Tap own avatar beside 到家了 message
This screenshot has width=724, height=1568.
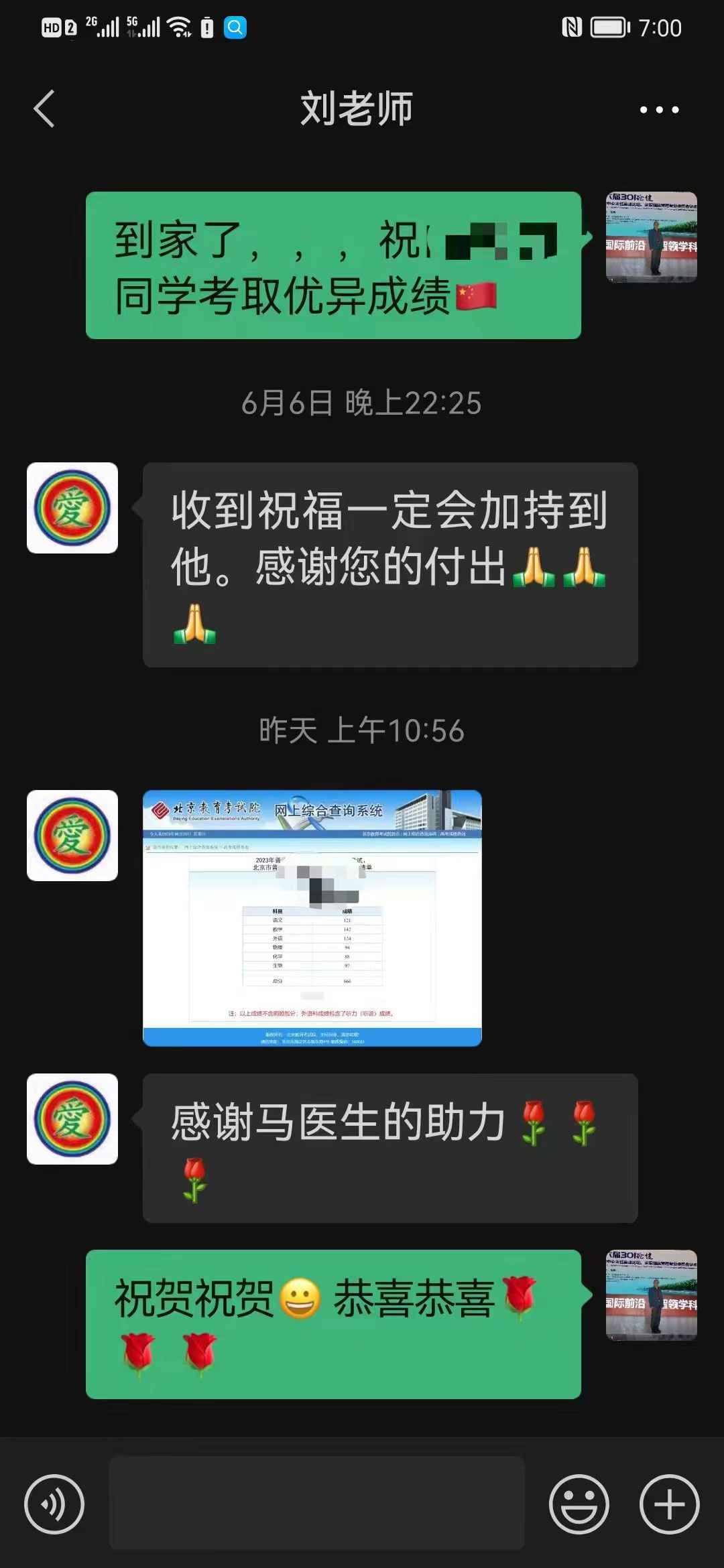652,237
